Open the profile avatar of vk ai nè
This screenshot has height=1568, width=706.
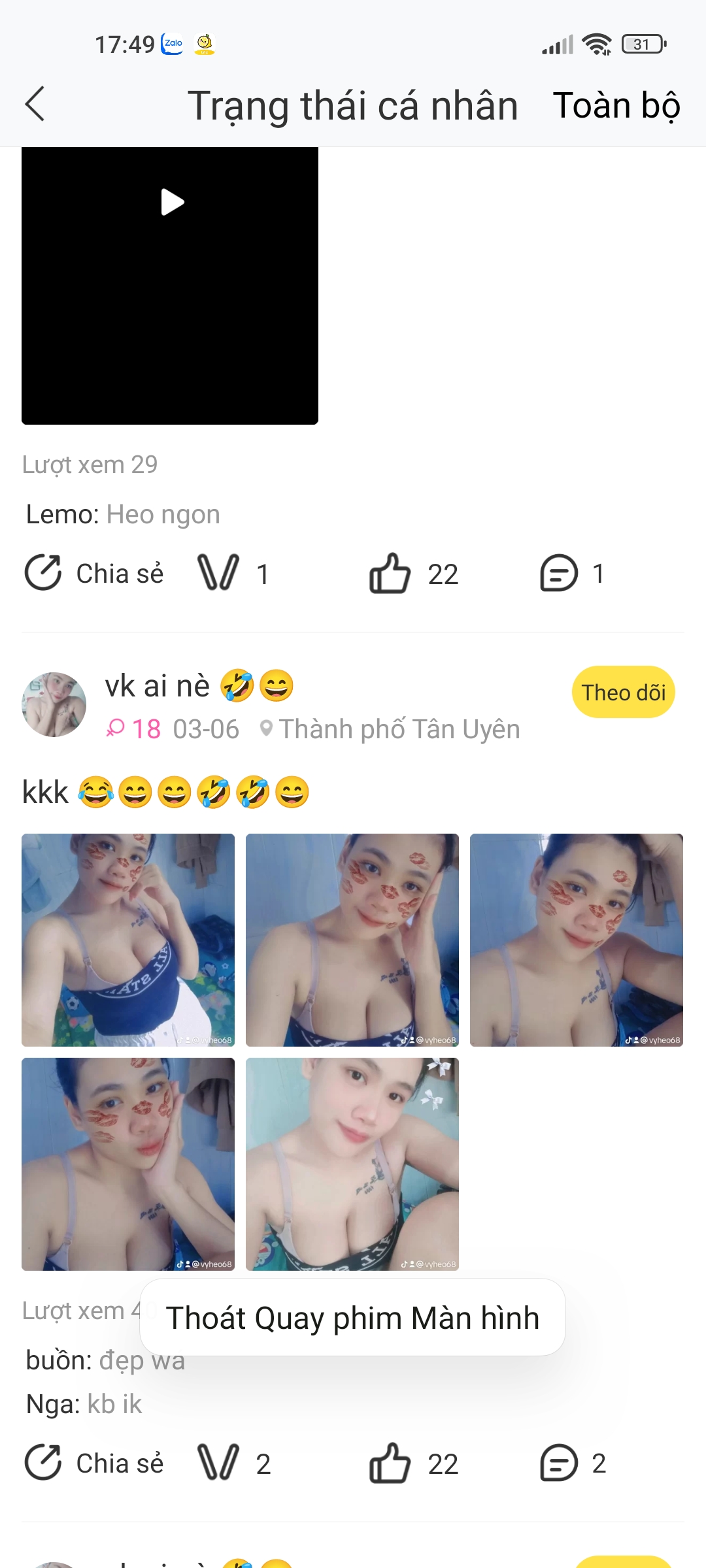[x=54, y=704]
